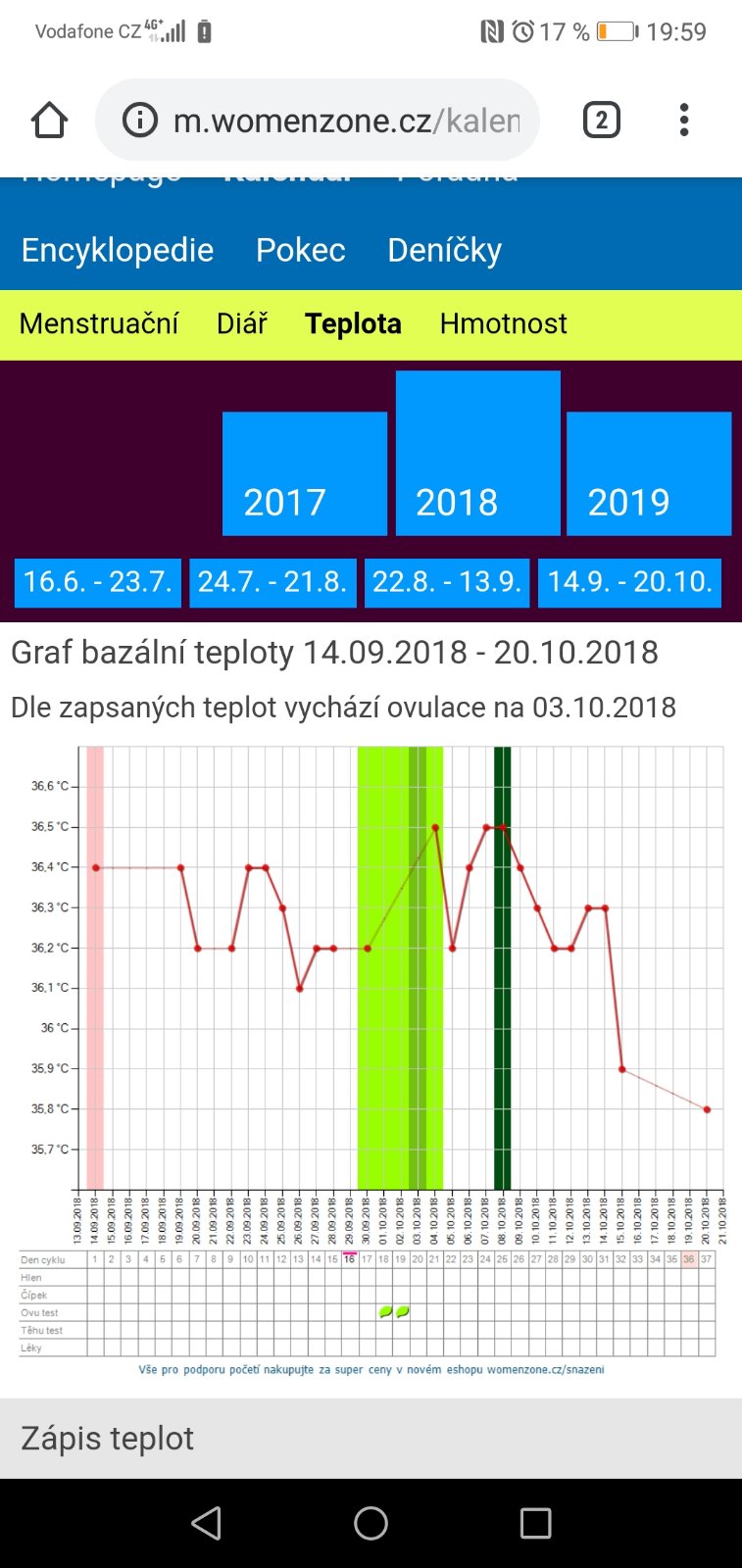Show cycle 24.7. - 21.8.
The height and width of the screenshot is (1568, 742).
tap(272, 582)
